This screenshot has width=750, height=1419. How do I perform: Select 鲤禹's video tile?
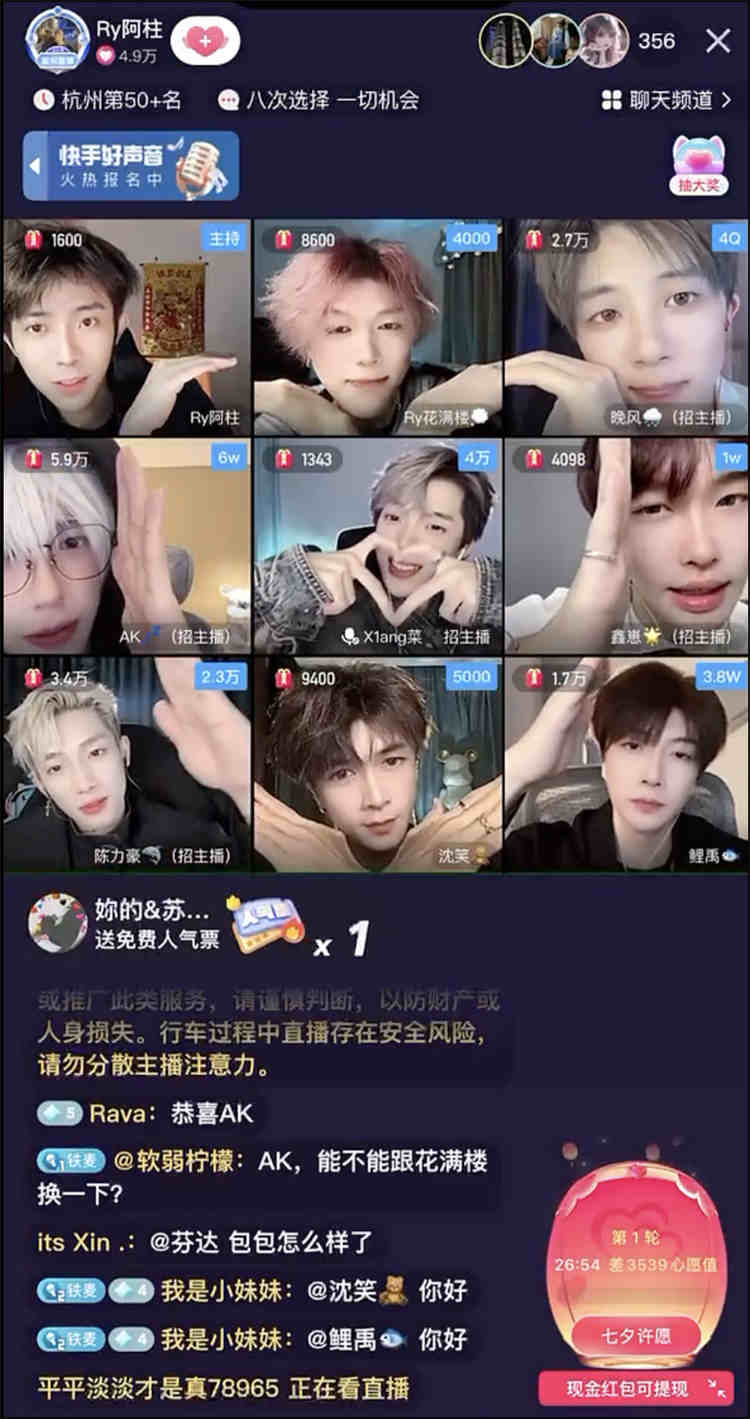pos(626,766)
